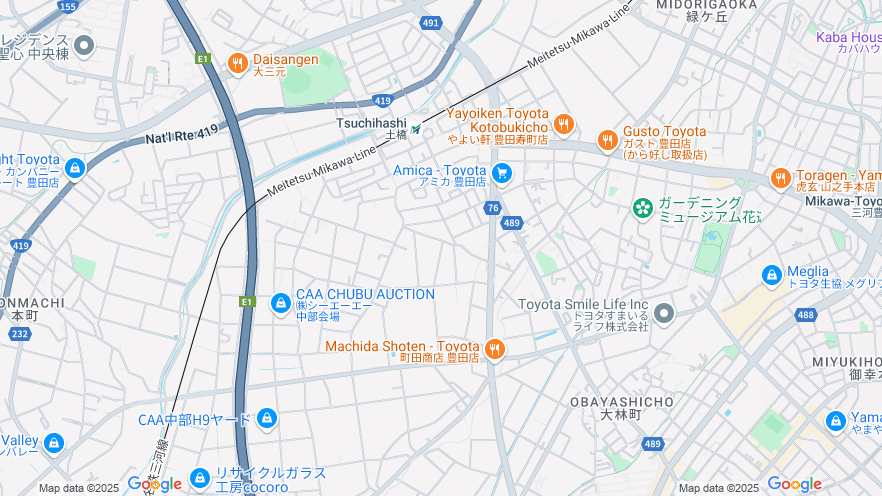Tap the Gusto Toyota restaurant marker
882x496 pixels.
606,139
